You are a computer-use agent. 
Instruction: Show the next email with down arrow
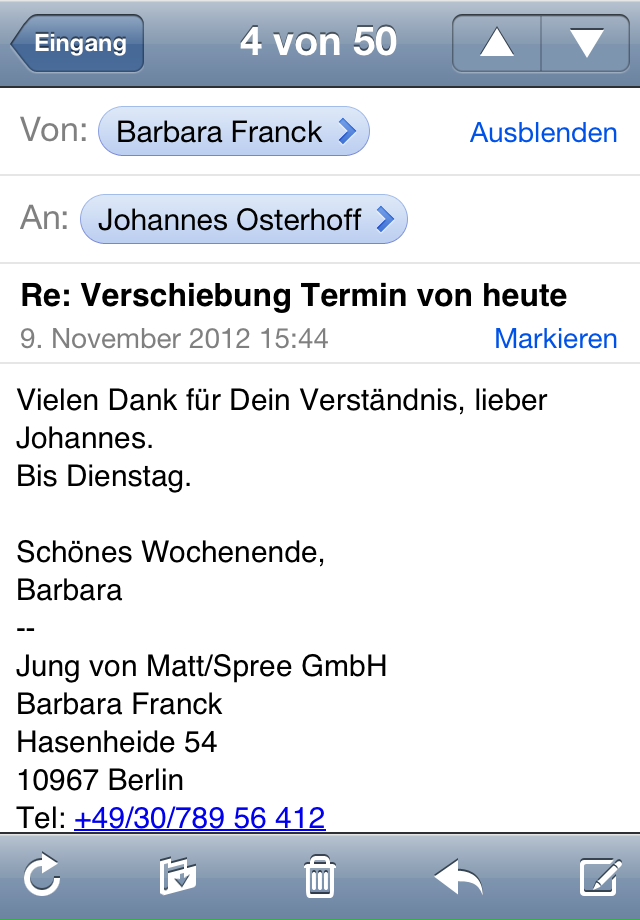click(585, 44)
